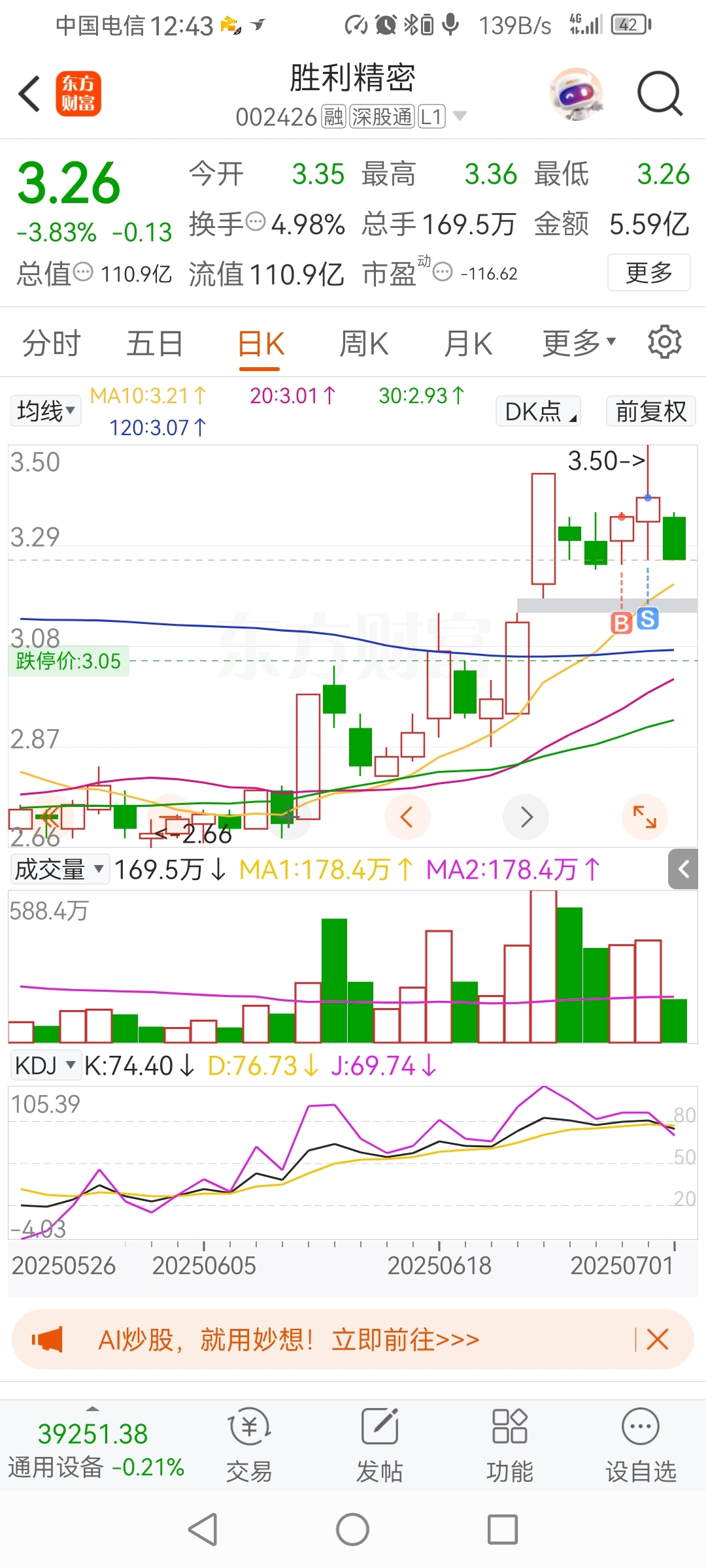This screenshot has width=706, height=1568.
Task: Switch to the 分时 chart tab
Action: pos(52,344)
